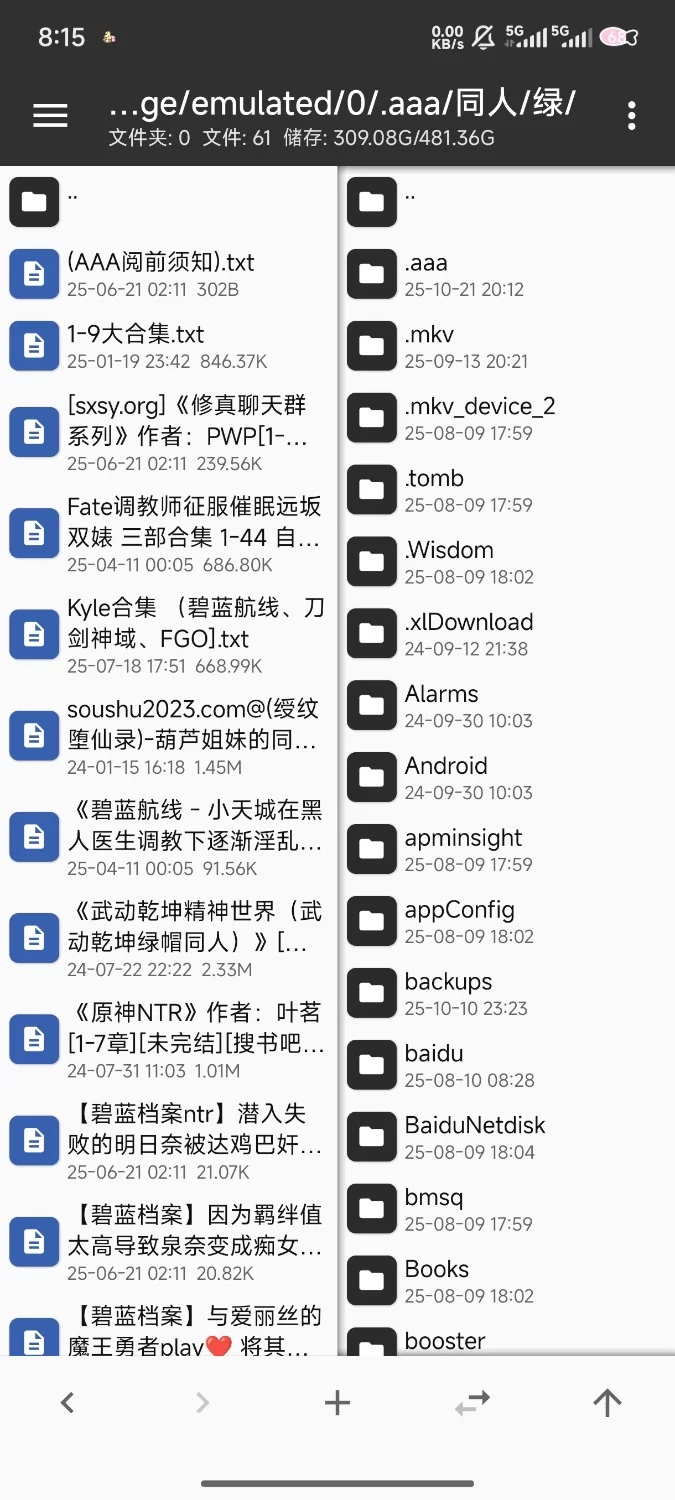Screen dimensions: 675x1500
Task: Swap panes with the two-arrows icon
Action: pos(472,1403)
